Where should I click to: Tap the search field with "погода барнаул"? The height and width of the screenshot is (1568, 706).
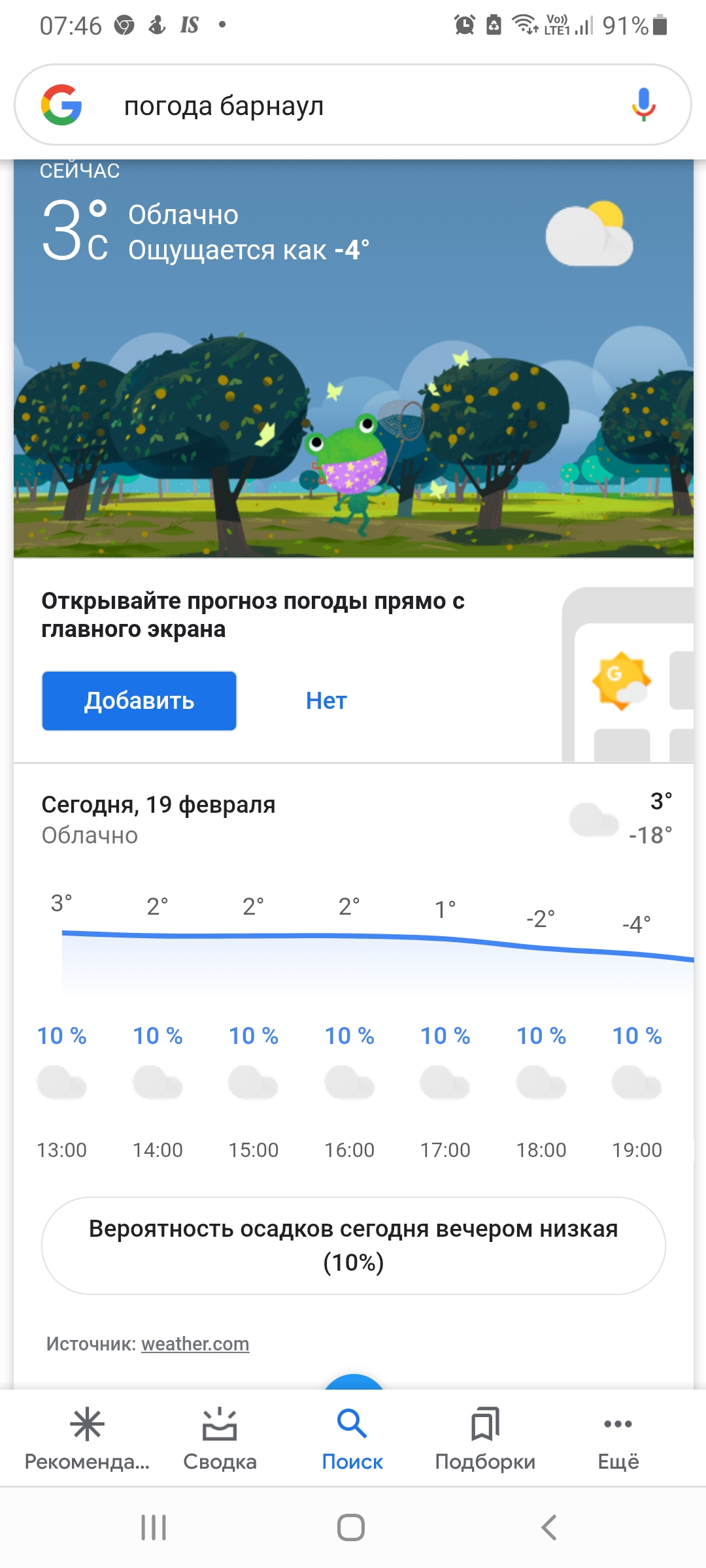tap(353, 105)
